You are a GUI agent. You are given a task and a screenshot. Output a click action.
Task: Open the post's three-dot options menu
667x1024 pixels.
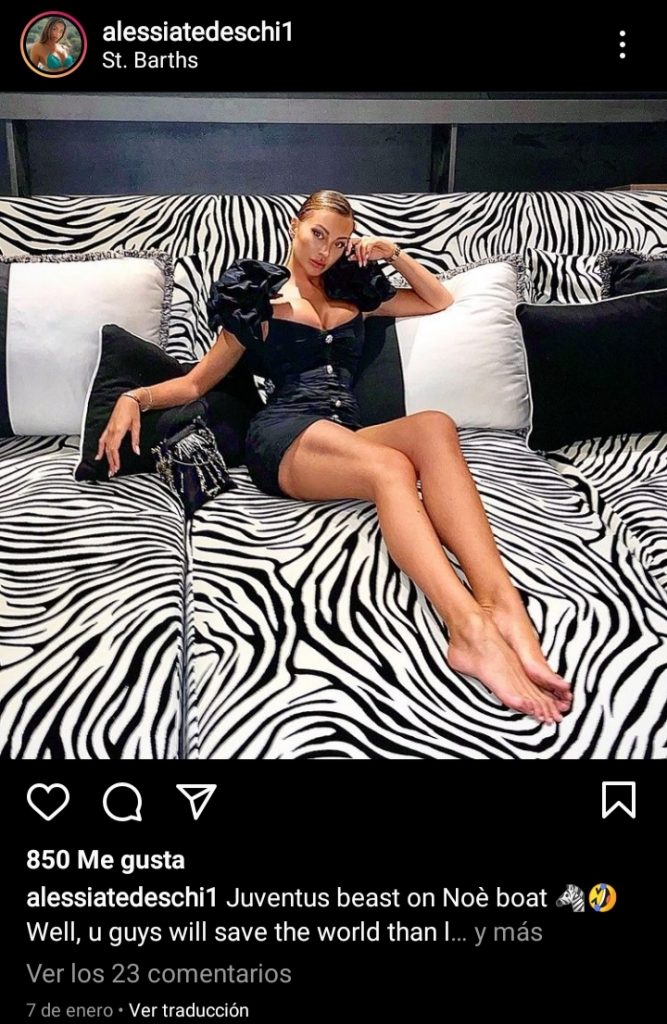(x=622, y=44)
